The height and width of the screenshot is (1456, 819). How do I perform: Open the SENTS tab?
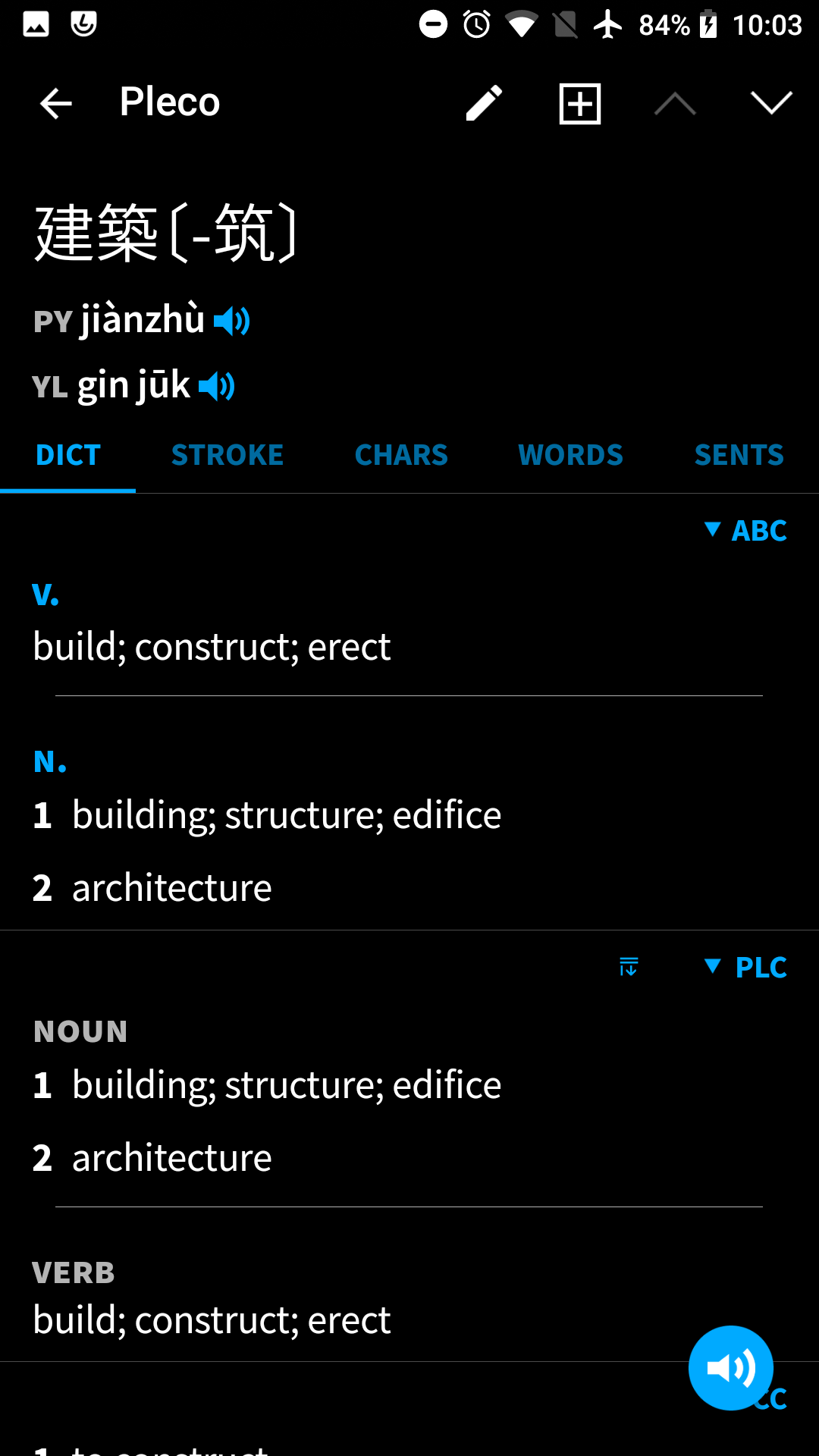click(739, 455)
